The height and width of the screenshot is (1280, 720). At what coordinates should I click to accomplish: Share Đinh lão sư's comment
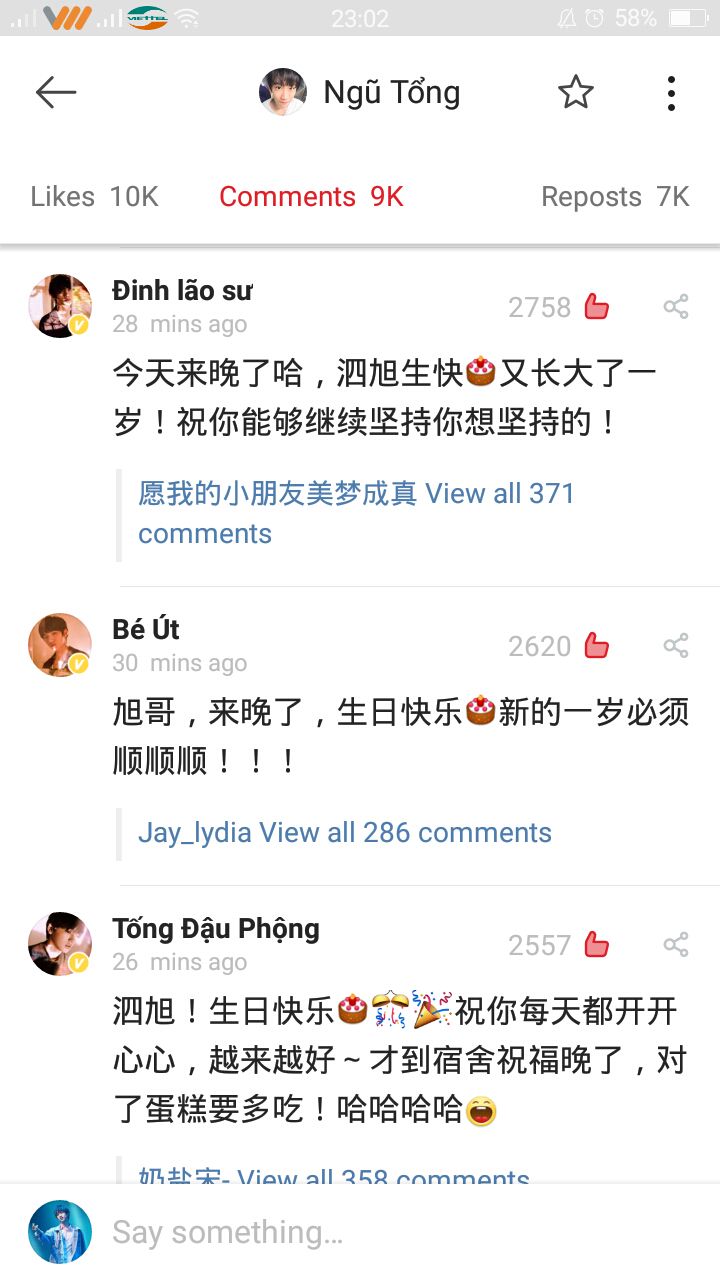[676, 307]
